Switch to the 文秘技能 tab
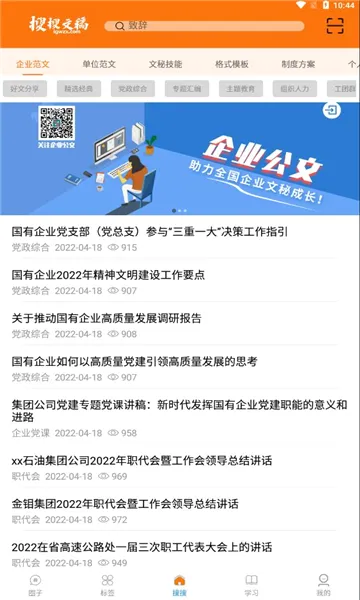360x600 pixels. coord(165,64)
